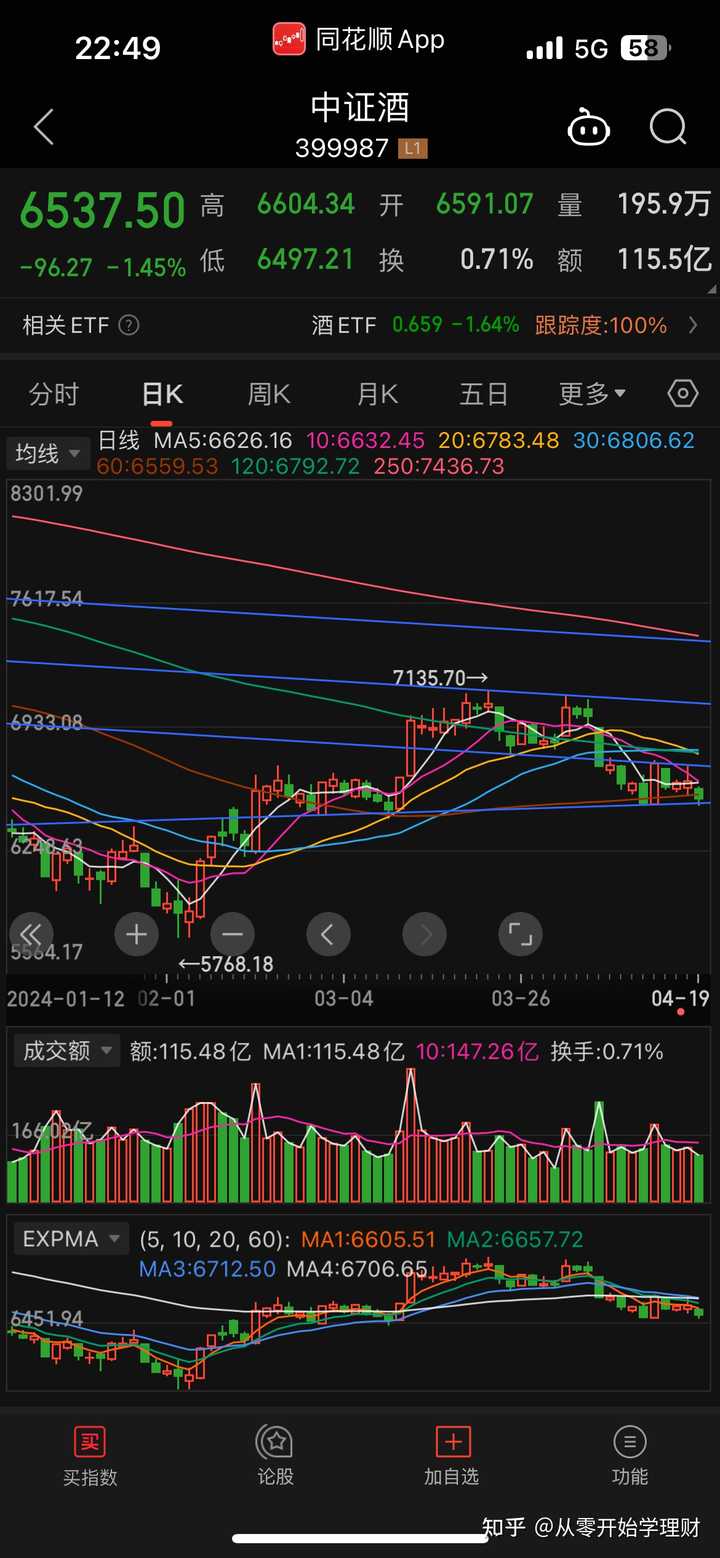
Task: Open the related 酒ETF row
Action: point(360,325)
